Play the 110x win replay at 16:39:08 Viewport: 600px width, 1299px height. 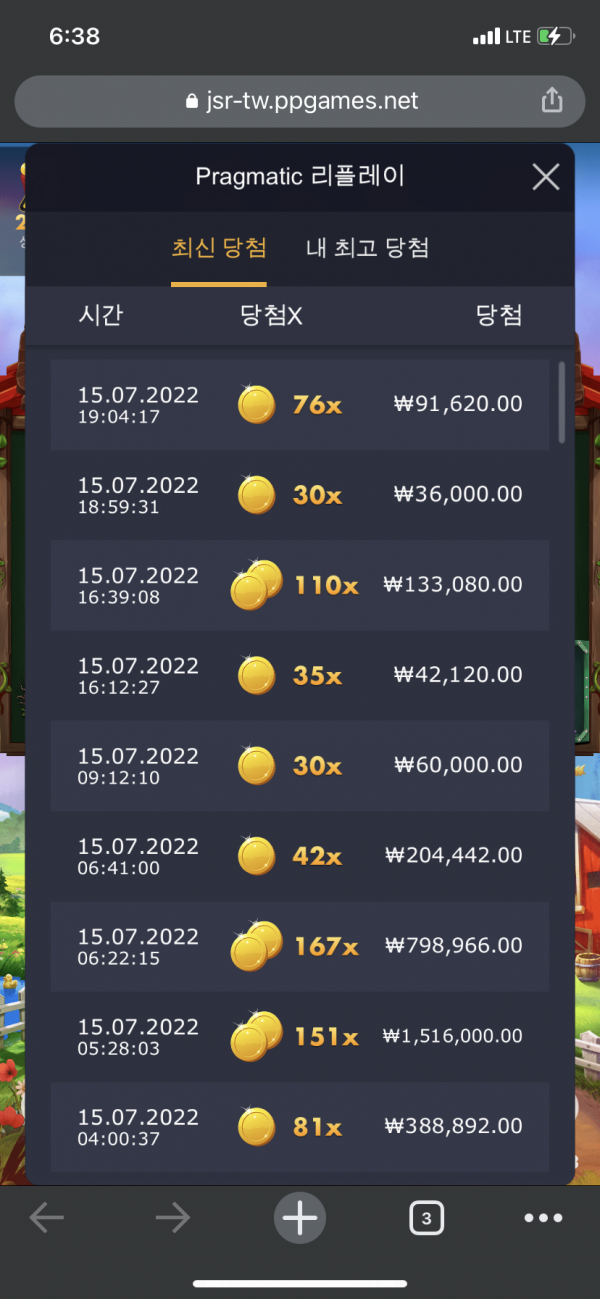pyautogui.click(x=300, y=585)
